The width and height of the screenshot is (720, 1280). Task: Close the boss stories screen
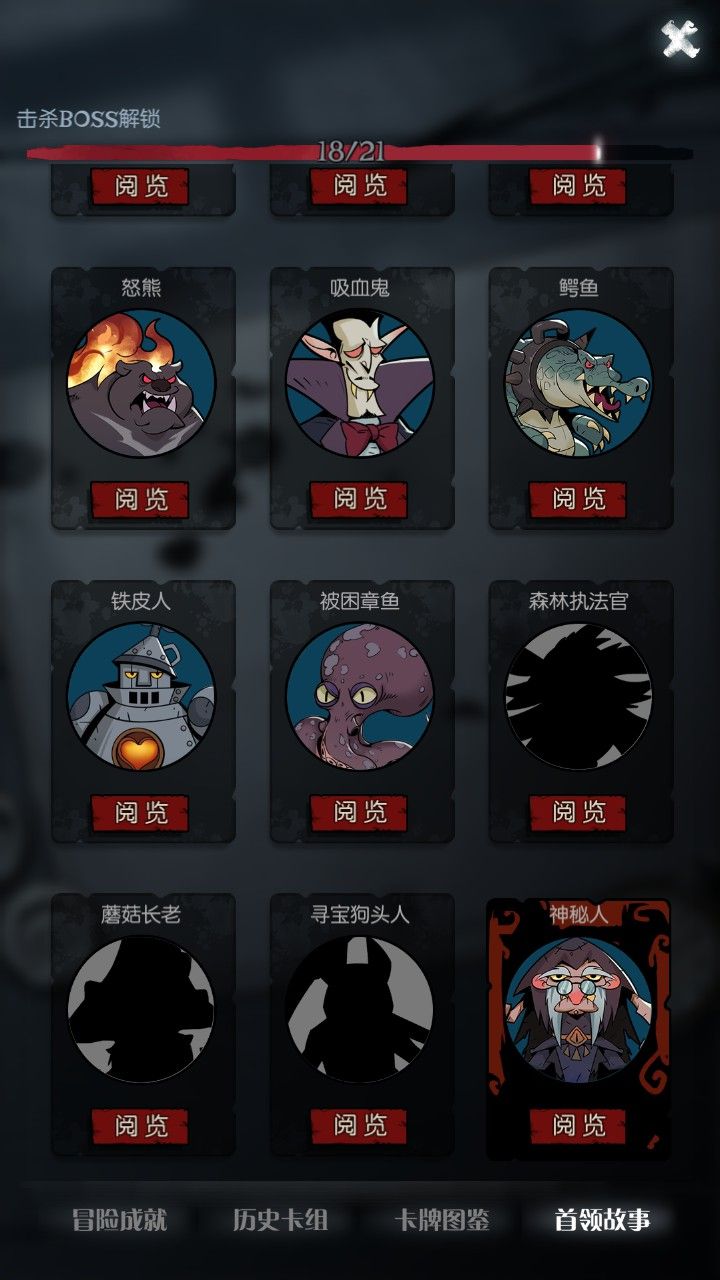click(x=679, y=39)
